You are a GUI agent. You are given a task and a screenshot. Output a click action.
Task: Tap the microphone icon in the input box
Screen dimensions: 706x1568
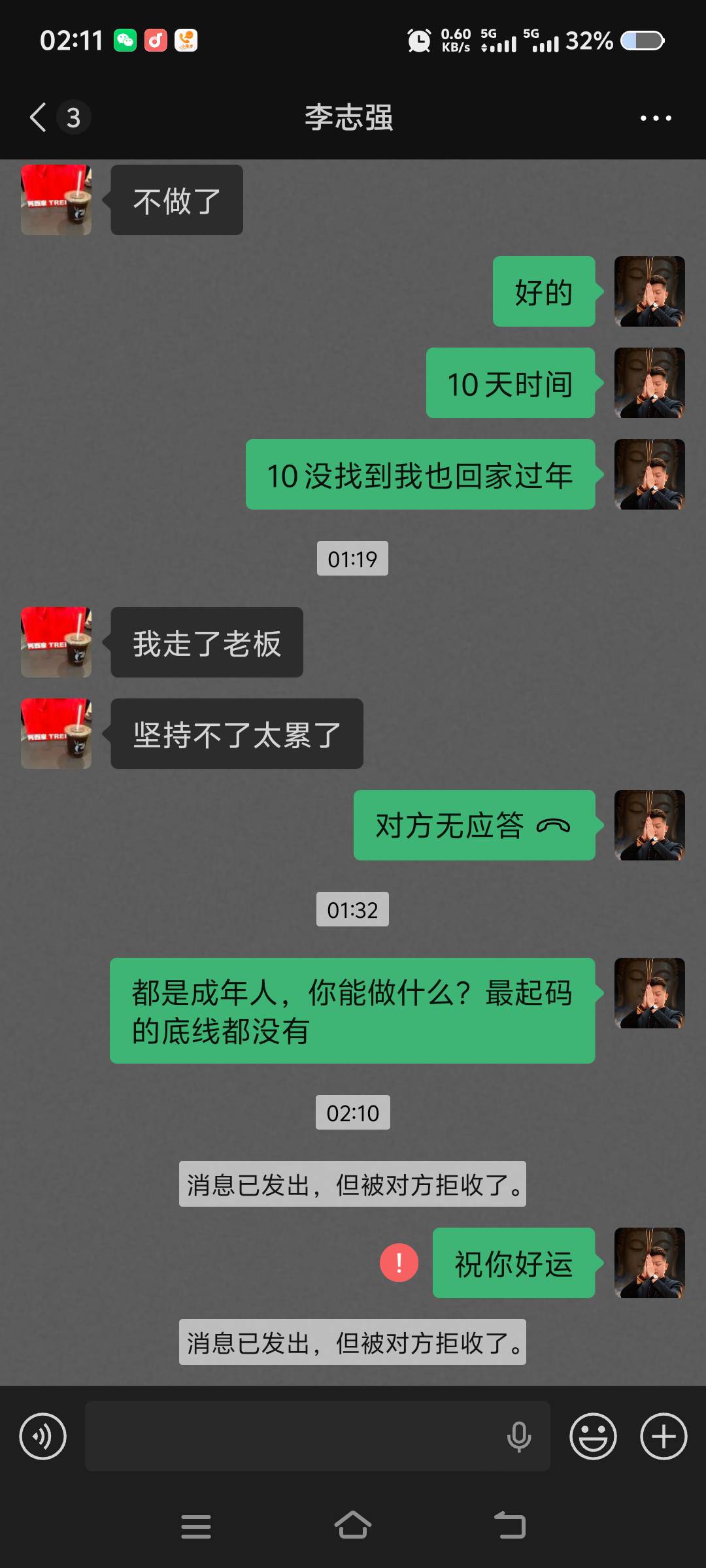point(519,1436)
